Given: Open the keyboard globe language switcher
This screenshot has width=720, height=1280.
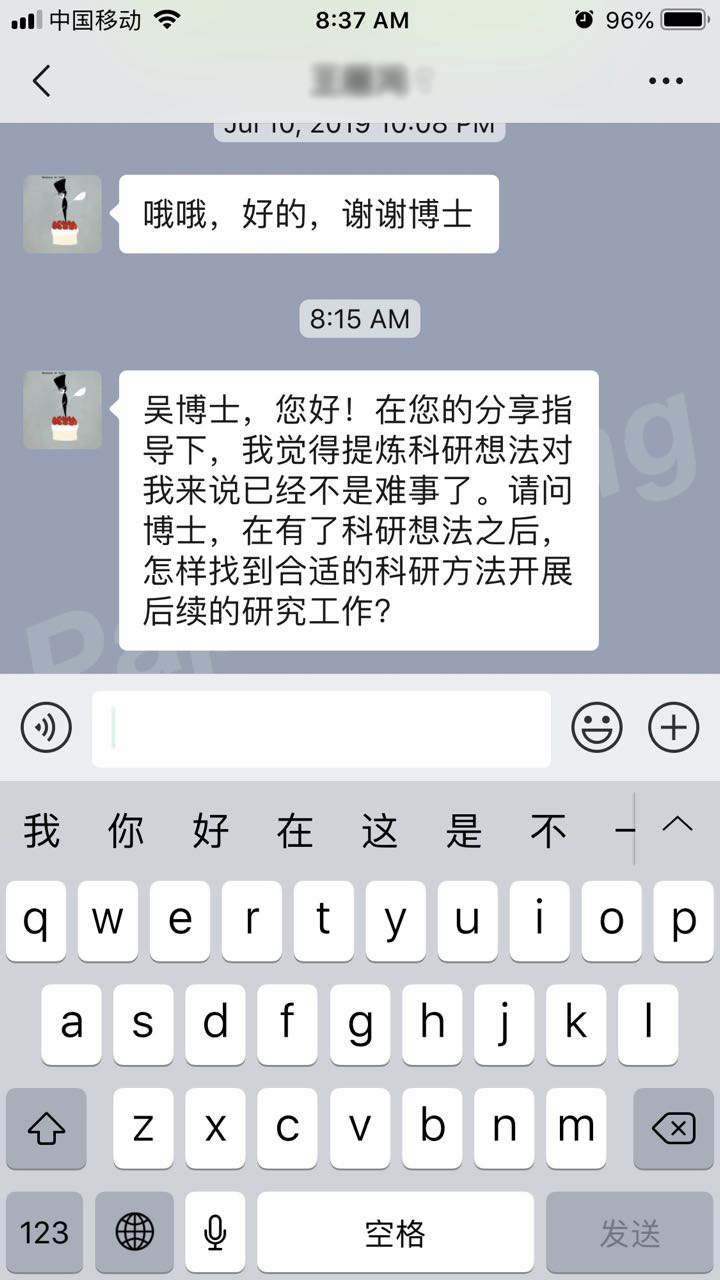Looking at the screenshot, I should 135,1233.
